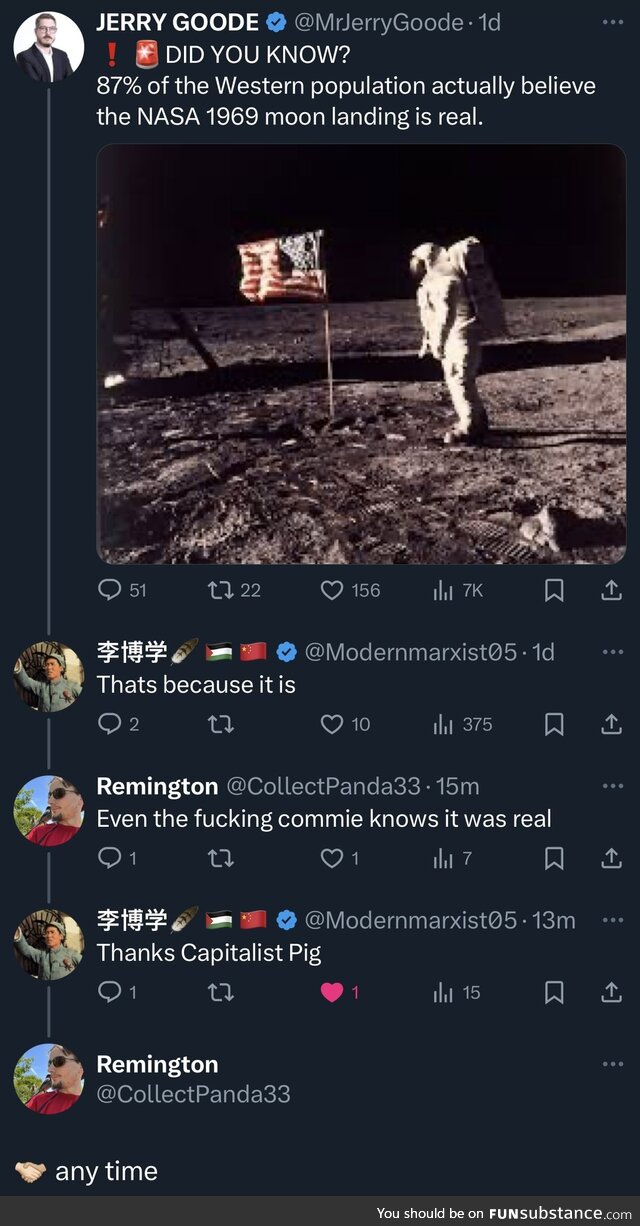Share Jerry Goode's tweet
This screenshot has width=640, height=1226.
(x=611, y=591)
